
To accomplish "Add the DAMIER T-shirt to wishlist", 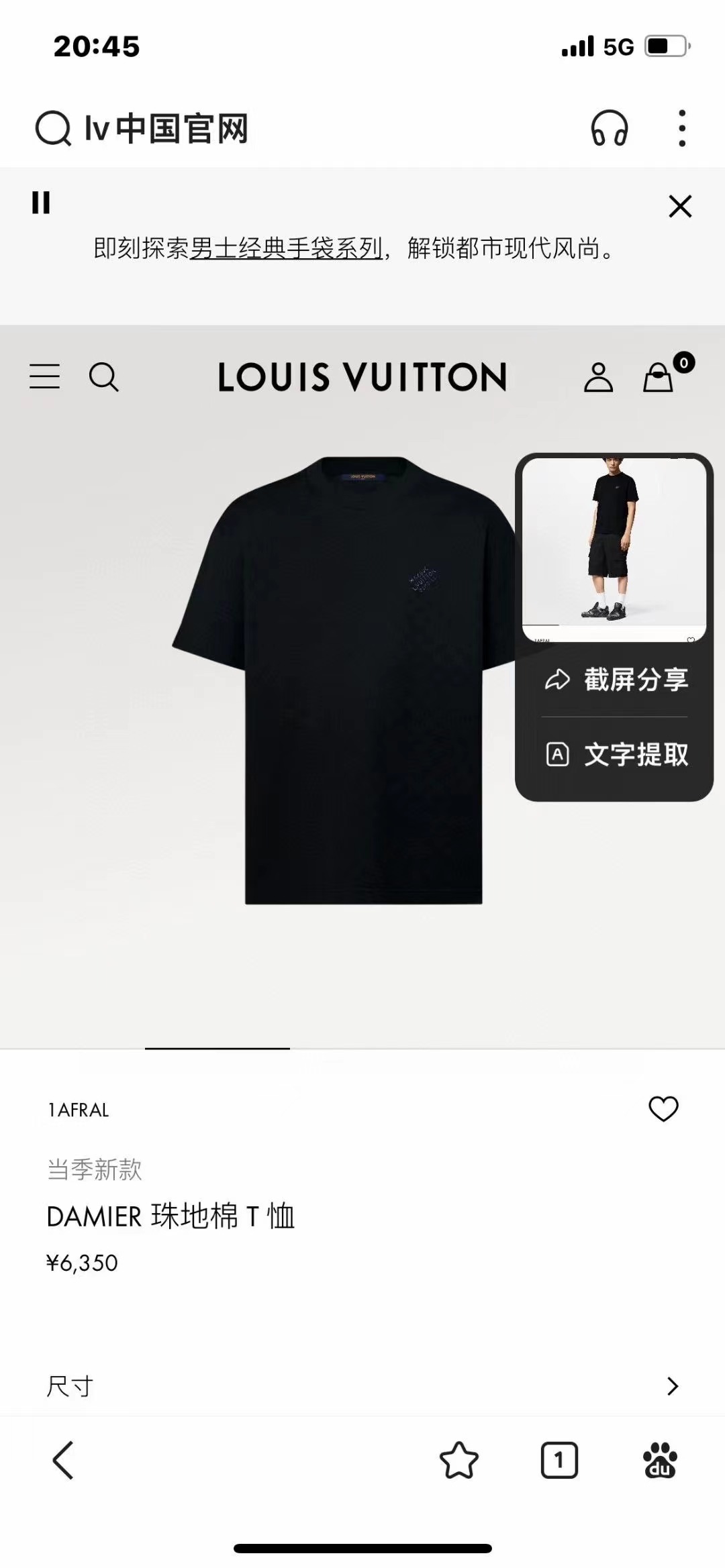I will [663, 1109].
